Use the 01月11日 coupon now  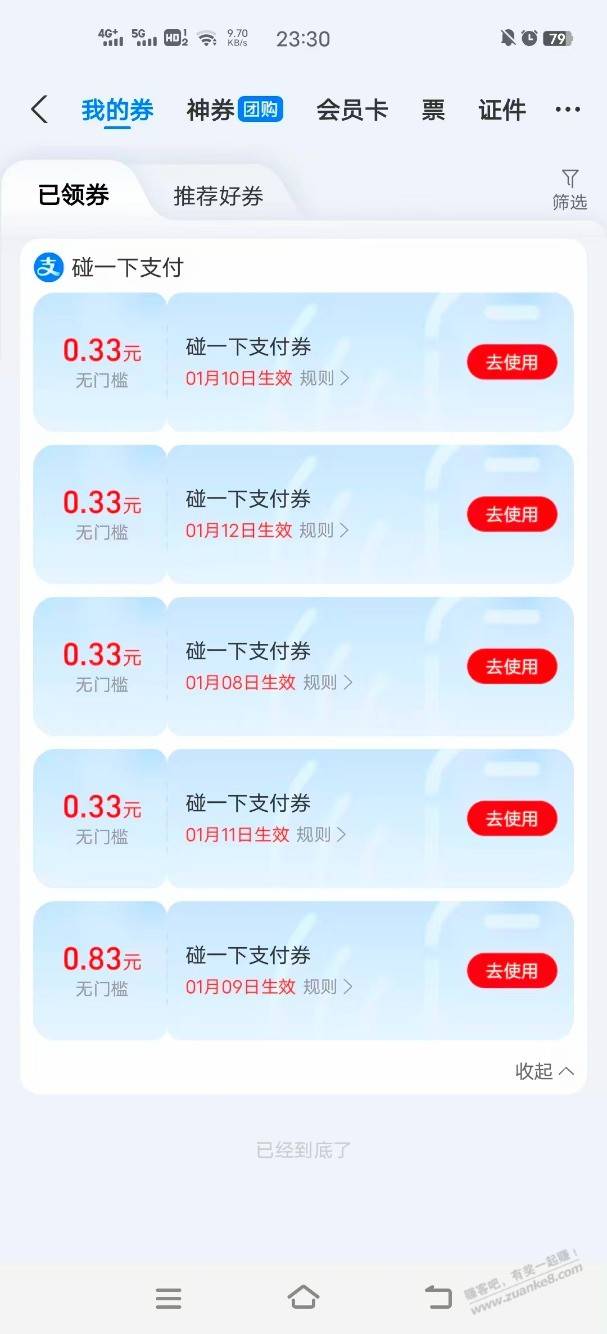tap(511, 819)
